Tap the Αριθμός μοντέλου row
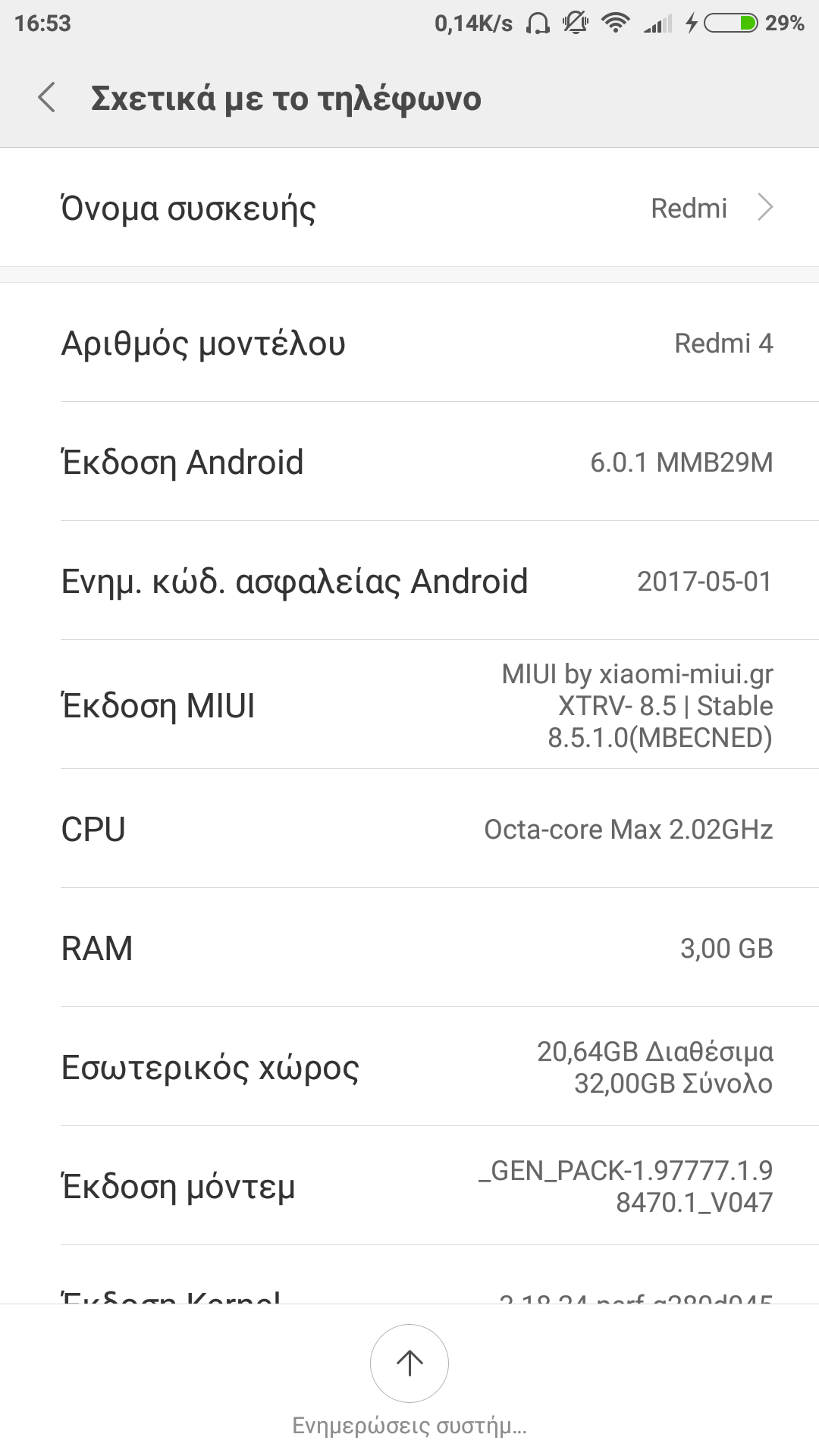 [x=409, y=343]
